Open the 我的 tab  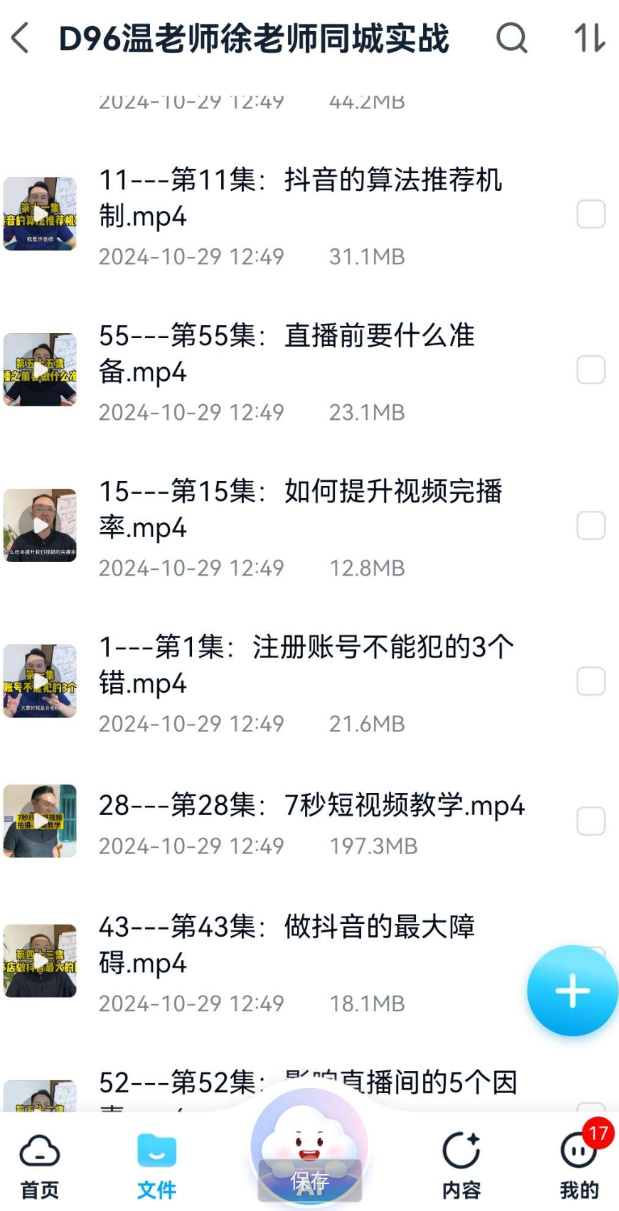tap(579, 1166)
